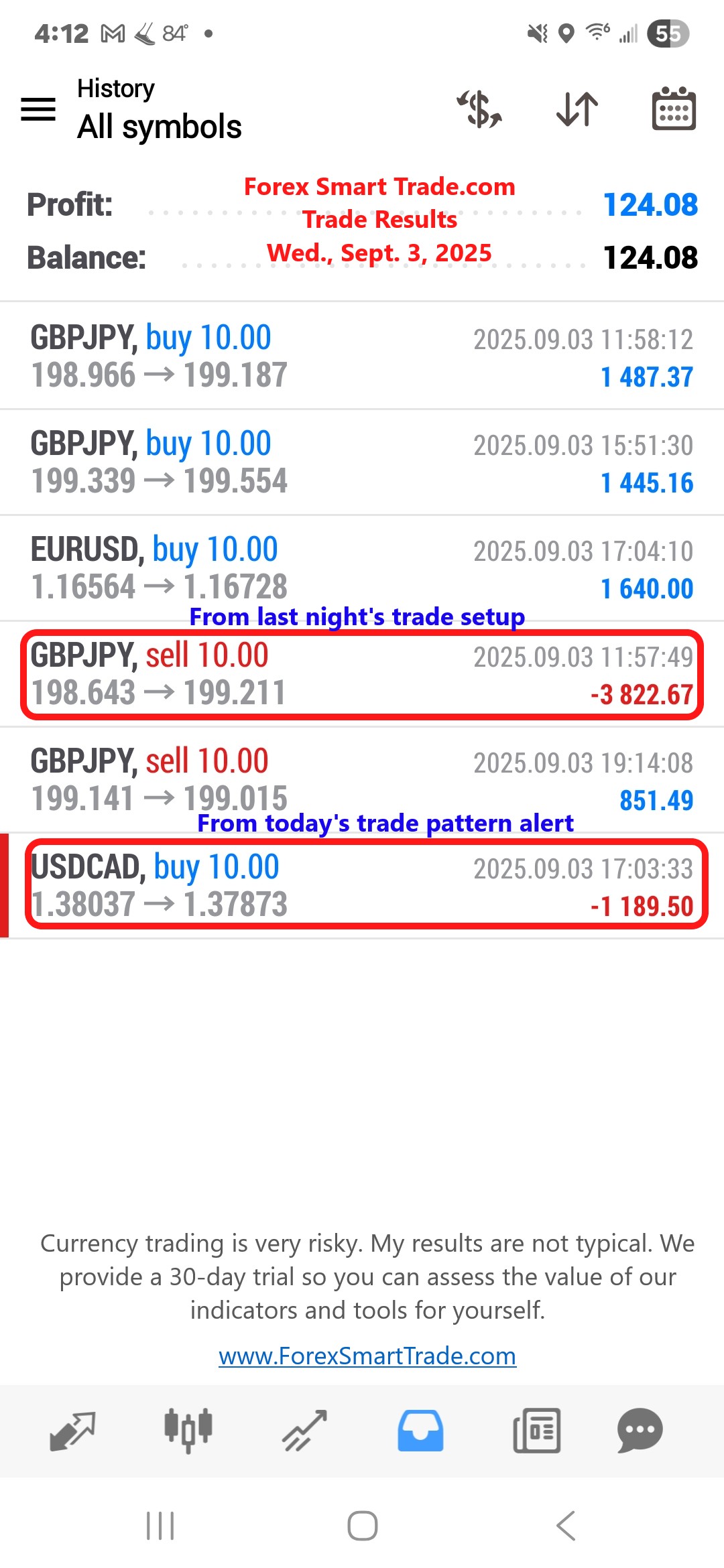
Task: Switch to the Quotes tab with arrows
Action: (72, 1431)
